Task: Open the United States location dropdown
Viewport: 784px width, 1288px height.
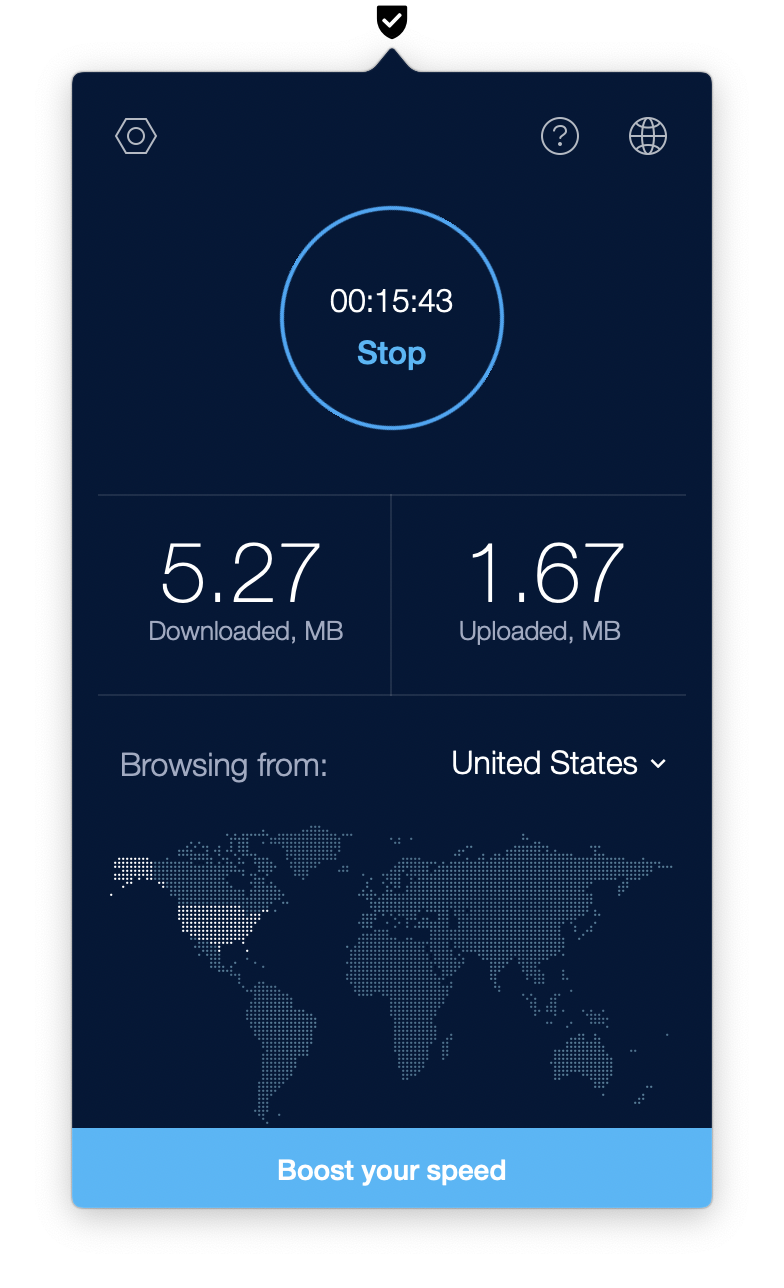Action: pyautogui.click(x=545, y=763)
